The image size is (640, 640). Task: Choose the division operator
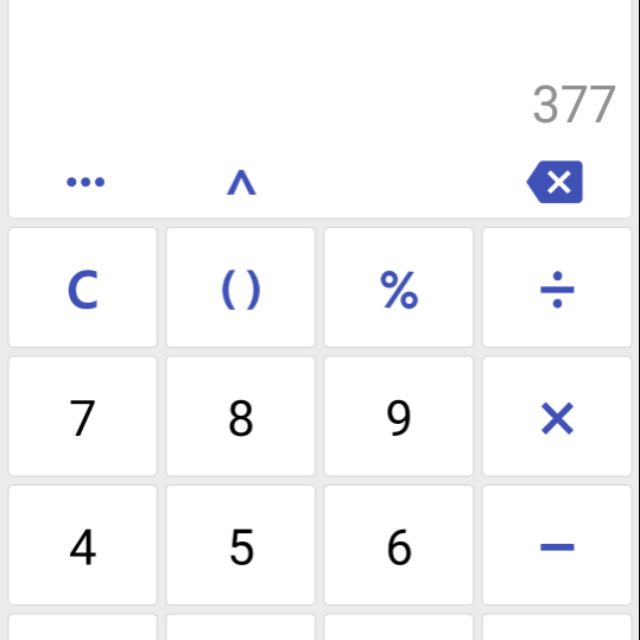(557, 289)
